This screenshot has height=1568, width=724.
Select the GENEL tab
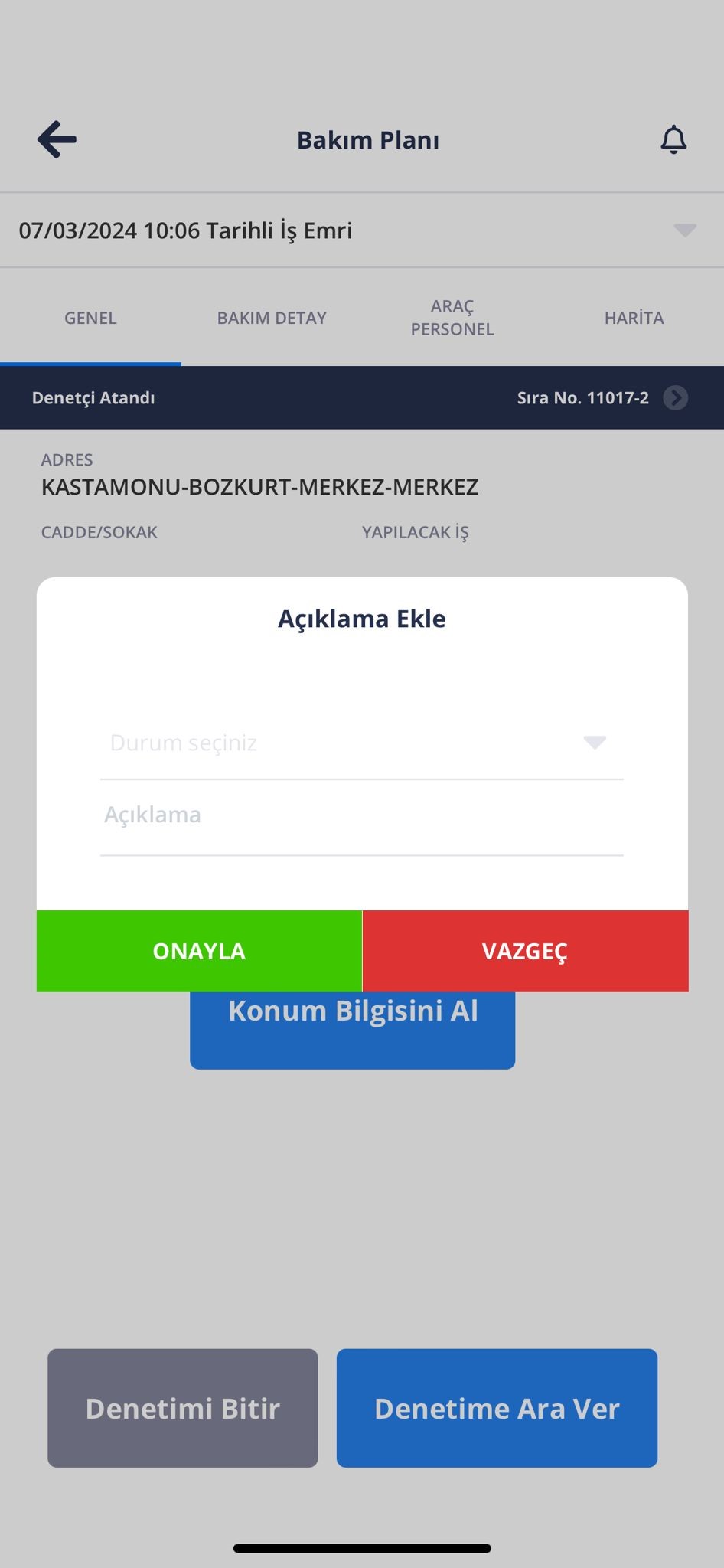pyautogui.click(x=90, y=318)
